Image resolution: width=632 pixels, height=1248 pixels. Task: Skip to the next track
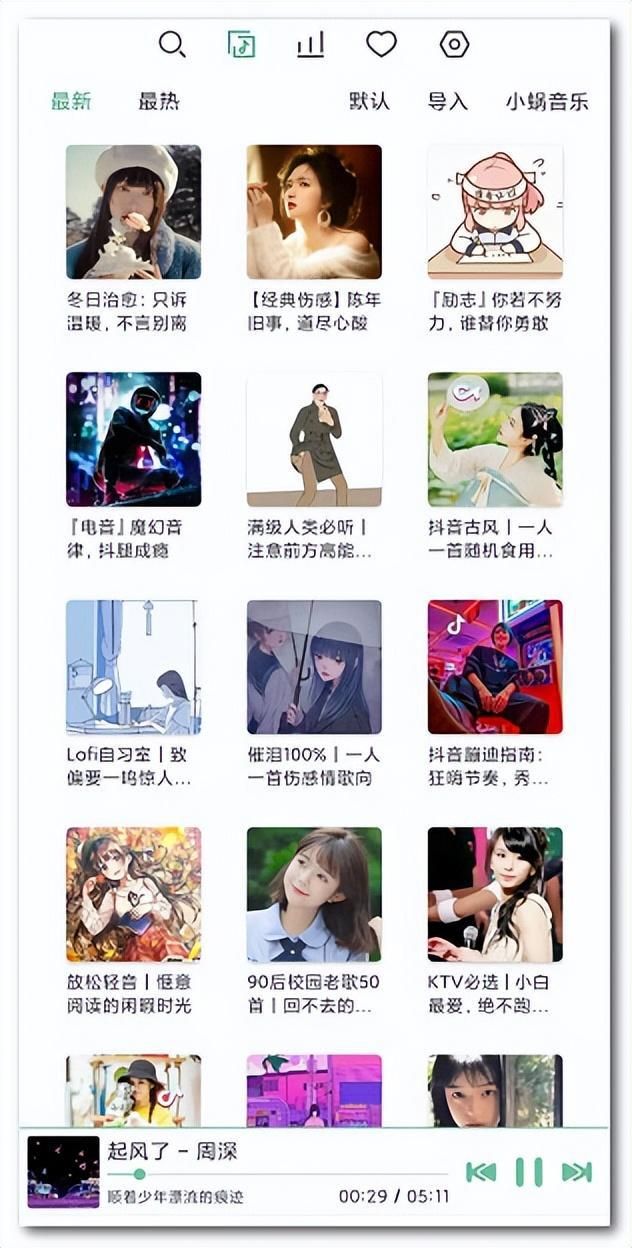pos(577,1172)
